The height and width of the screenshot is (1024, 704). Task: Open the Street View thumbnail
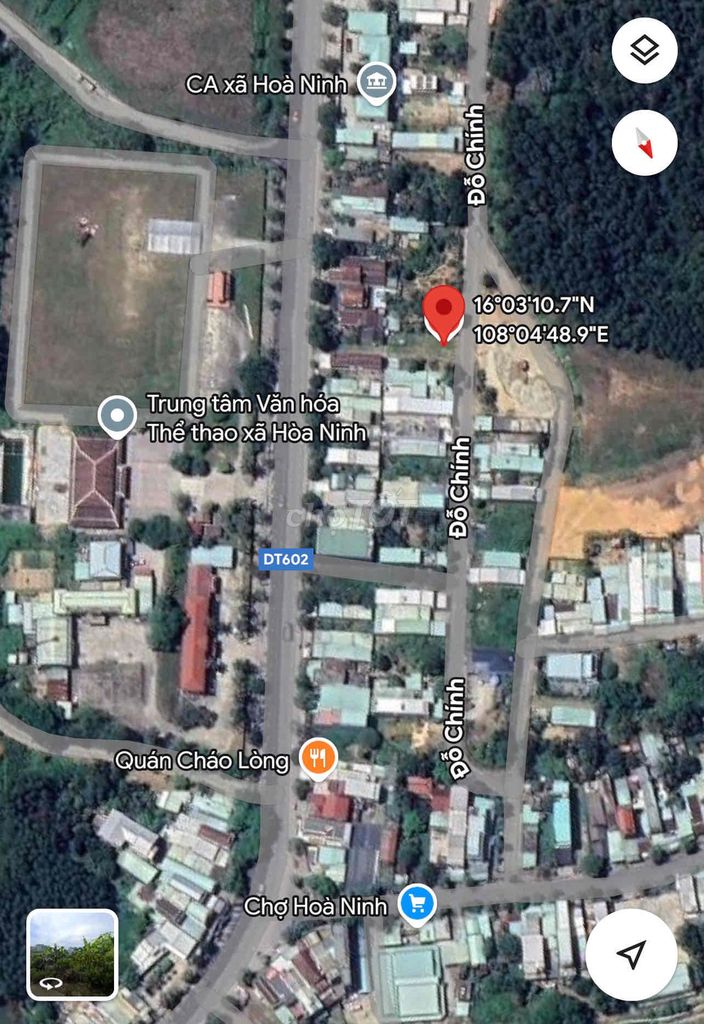click(72, 954)
